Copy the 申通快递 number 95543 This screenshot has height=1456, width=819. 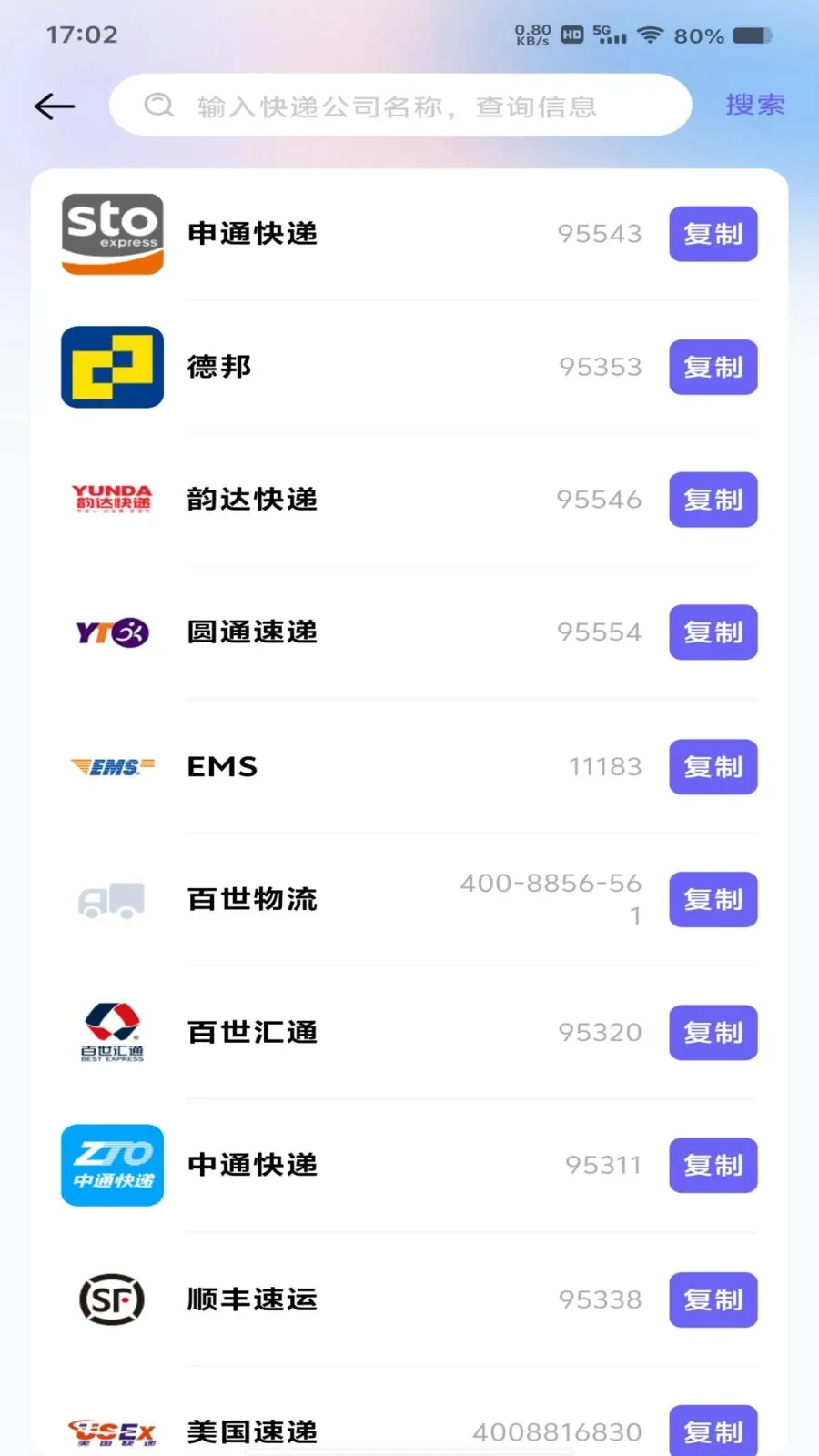click(713, 234)
